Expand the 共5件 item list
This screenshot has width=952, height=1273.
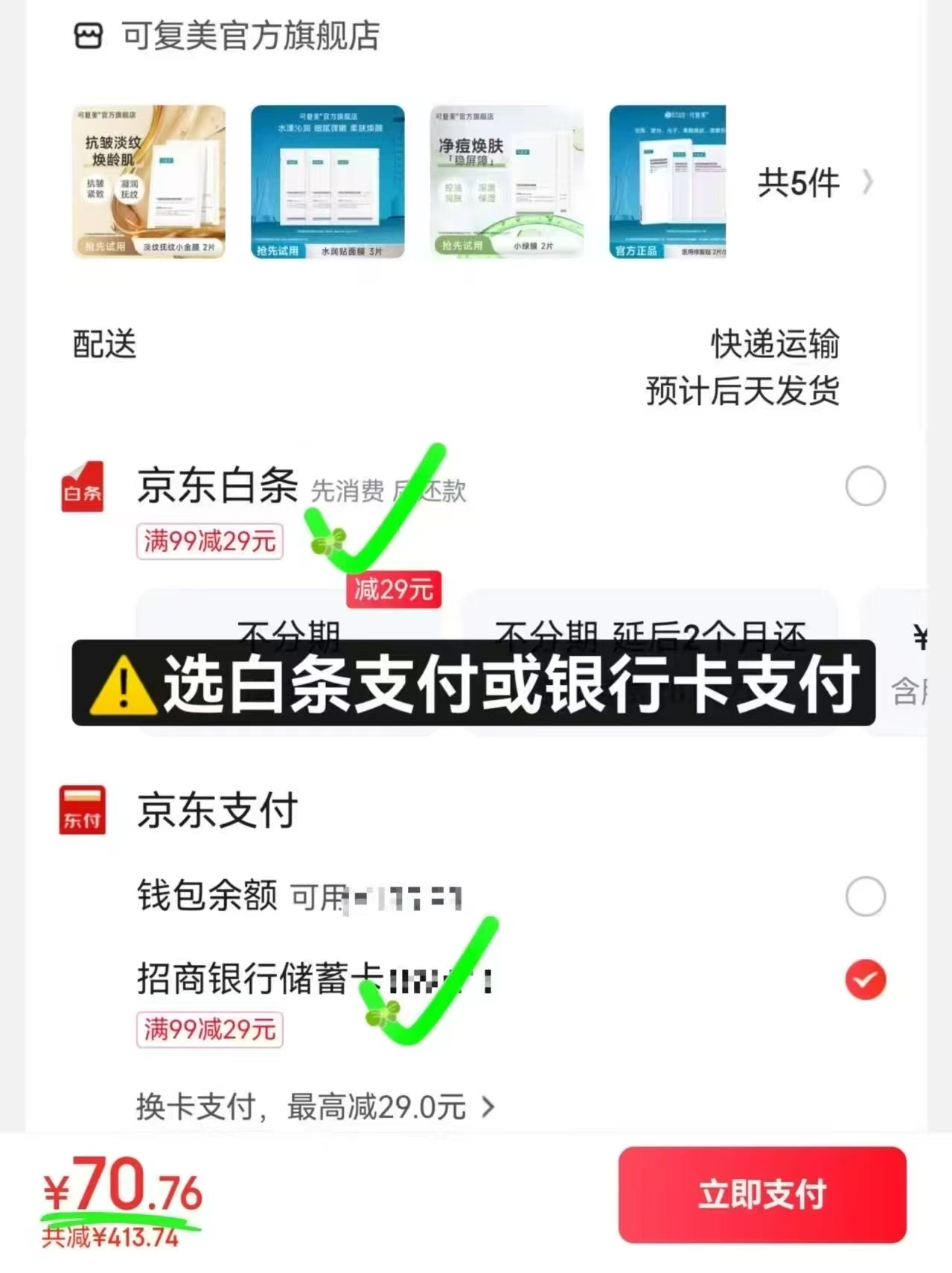point(811,183)
